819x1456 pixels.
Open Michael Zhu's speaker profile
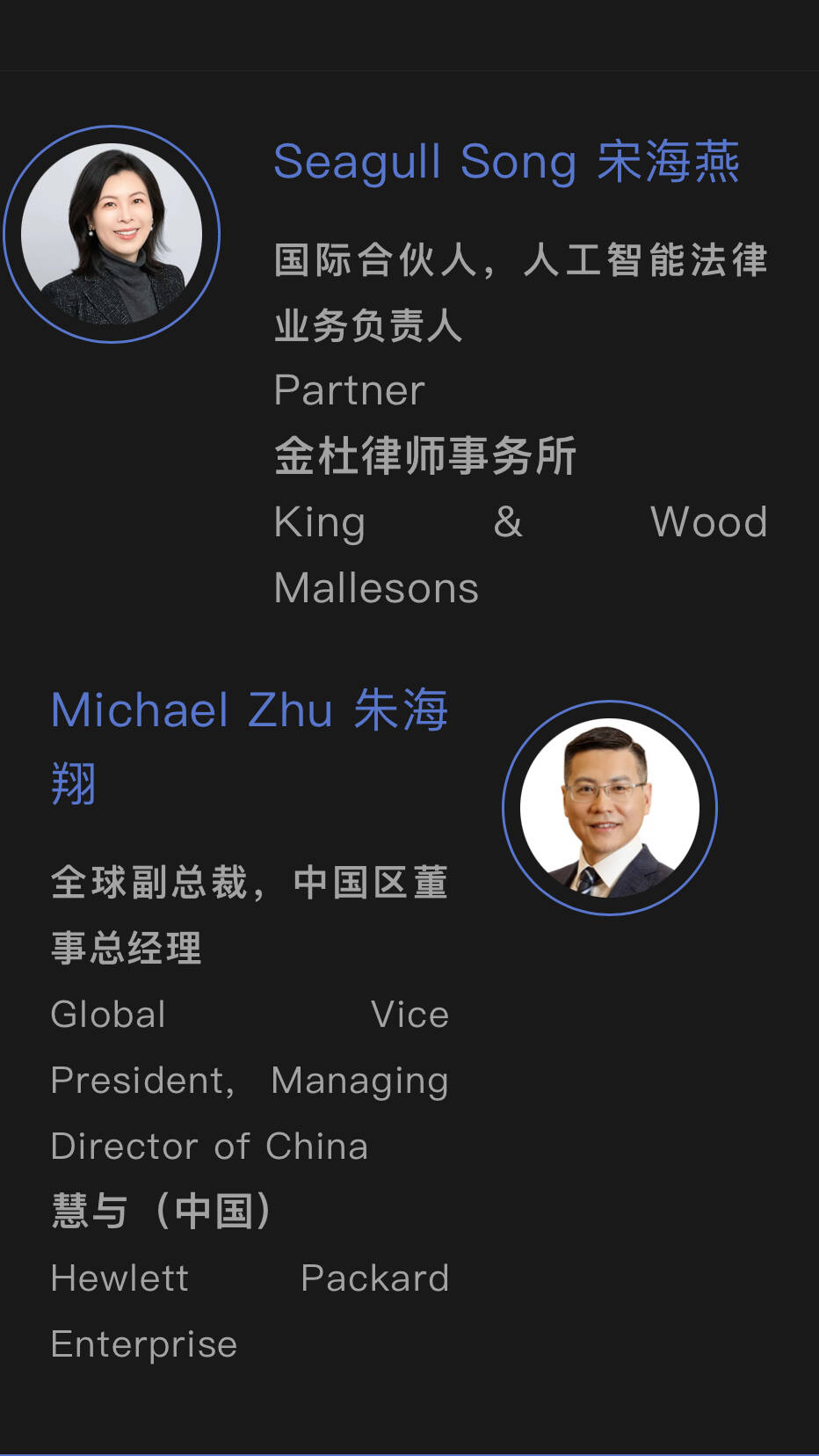point(249,710)
